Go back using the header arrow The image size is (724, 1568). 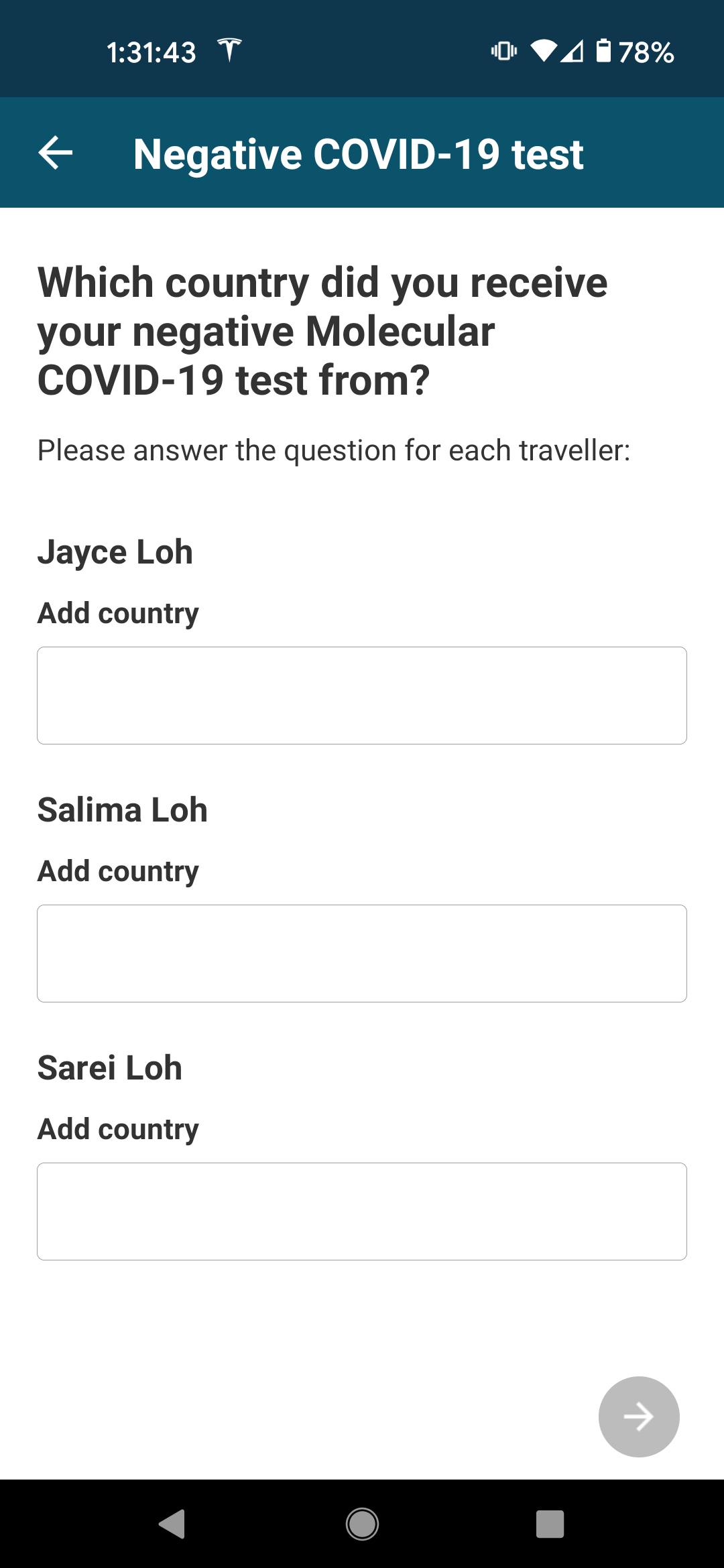tap(56, 153)
